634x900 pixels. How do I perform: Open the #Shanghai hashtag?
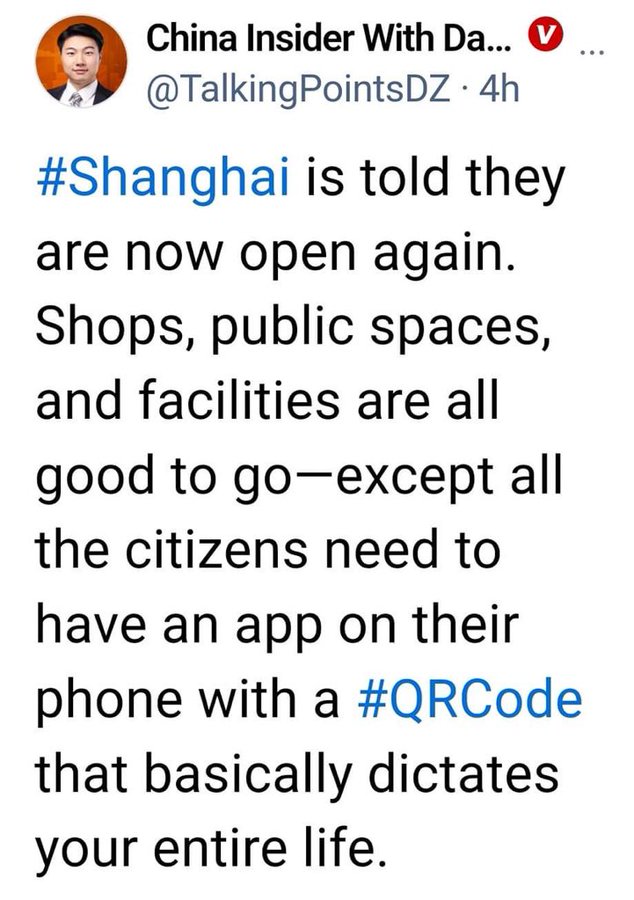tap(164, 180)
